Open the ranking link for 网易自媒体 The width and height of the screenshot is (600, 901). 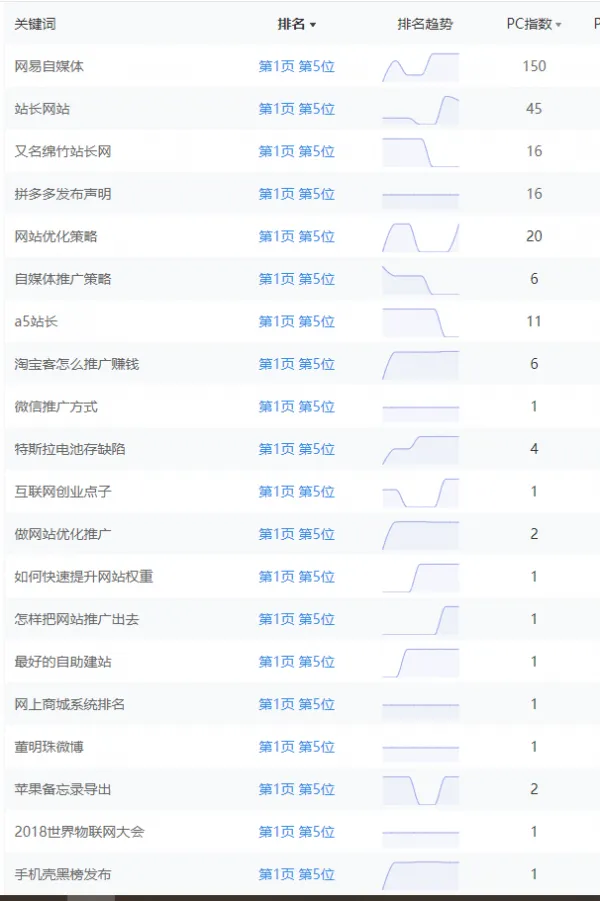296,67
